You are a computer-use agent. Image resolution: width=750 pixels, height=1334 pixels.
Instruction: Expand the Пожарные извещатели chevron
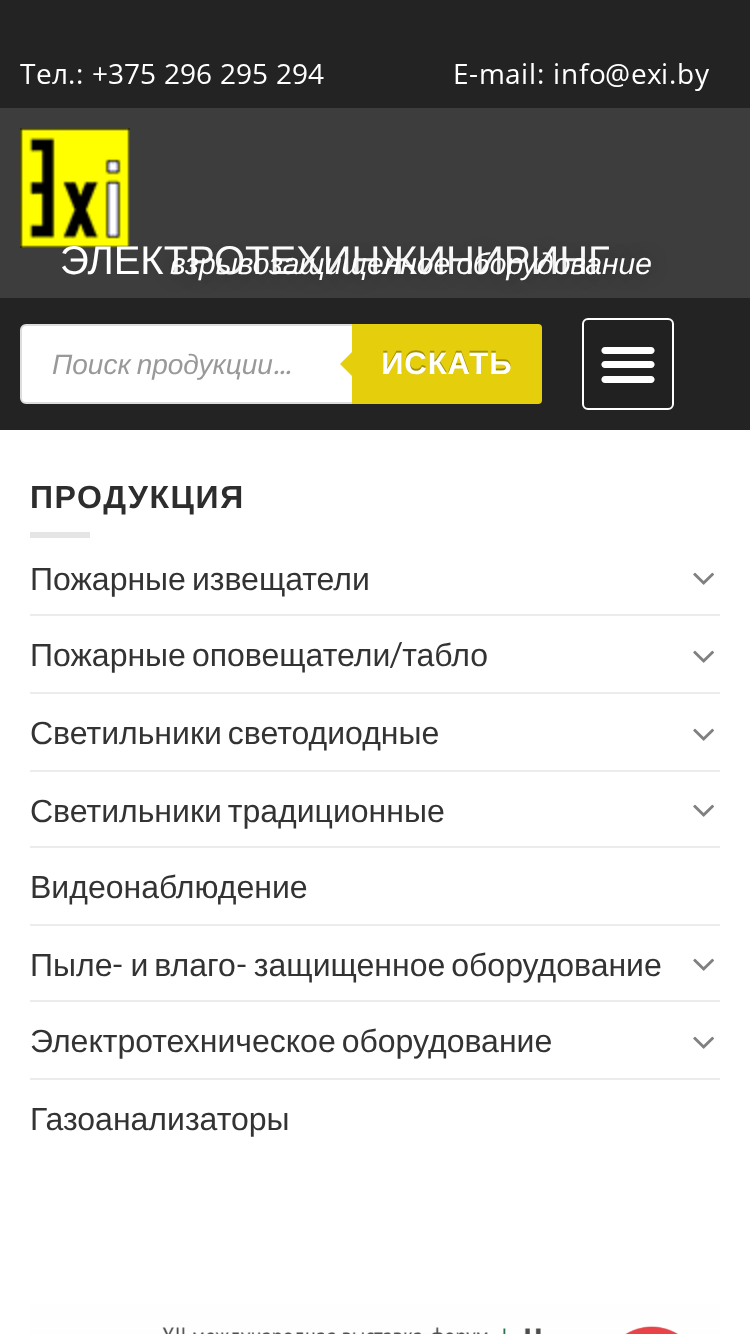(704, 578)
